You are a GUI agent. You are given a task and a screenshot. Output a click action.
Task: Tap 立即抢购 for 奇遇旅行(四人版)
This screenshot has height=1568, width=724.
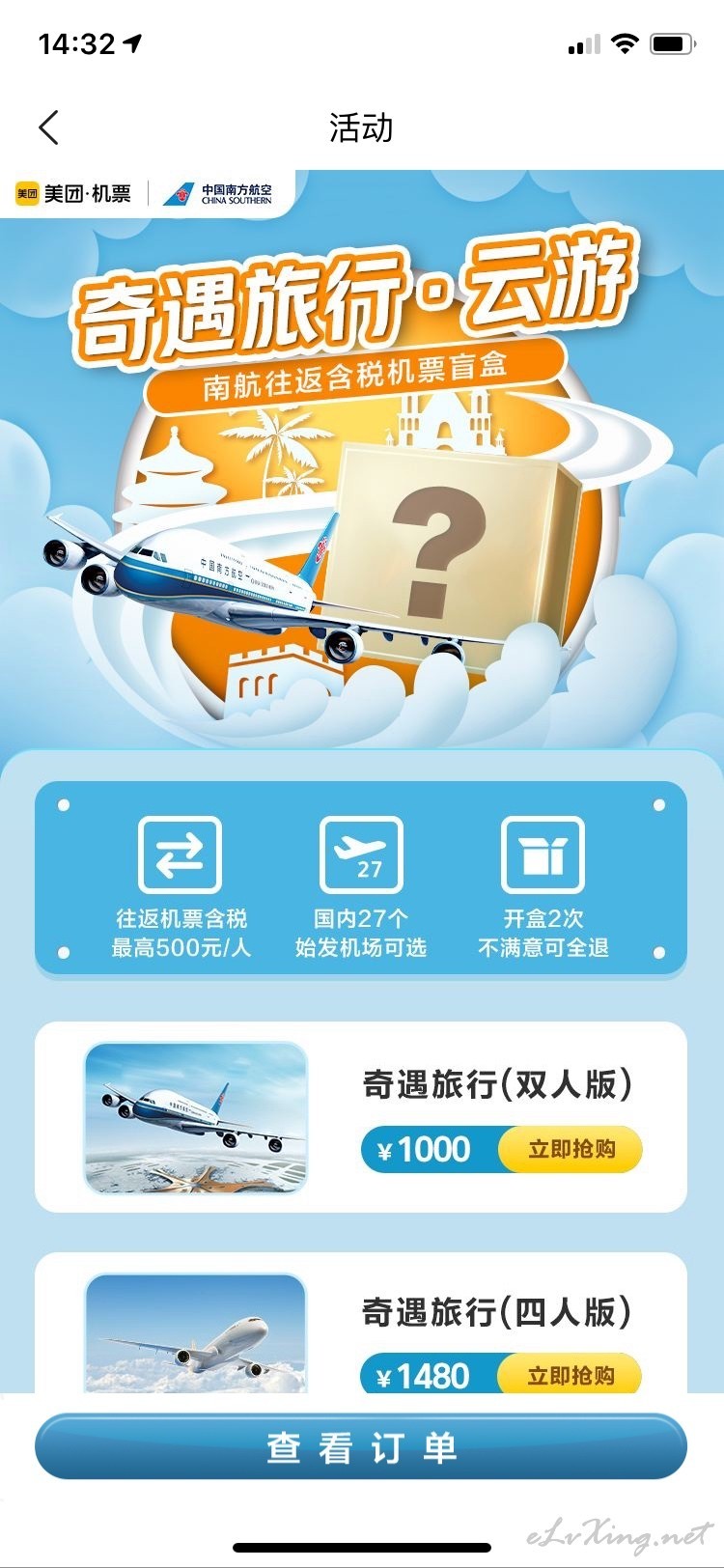click(x=571, y=1375)
